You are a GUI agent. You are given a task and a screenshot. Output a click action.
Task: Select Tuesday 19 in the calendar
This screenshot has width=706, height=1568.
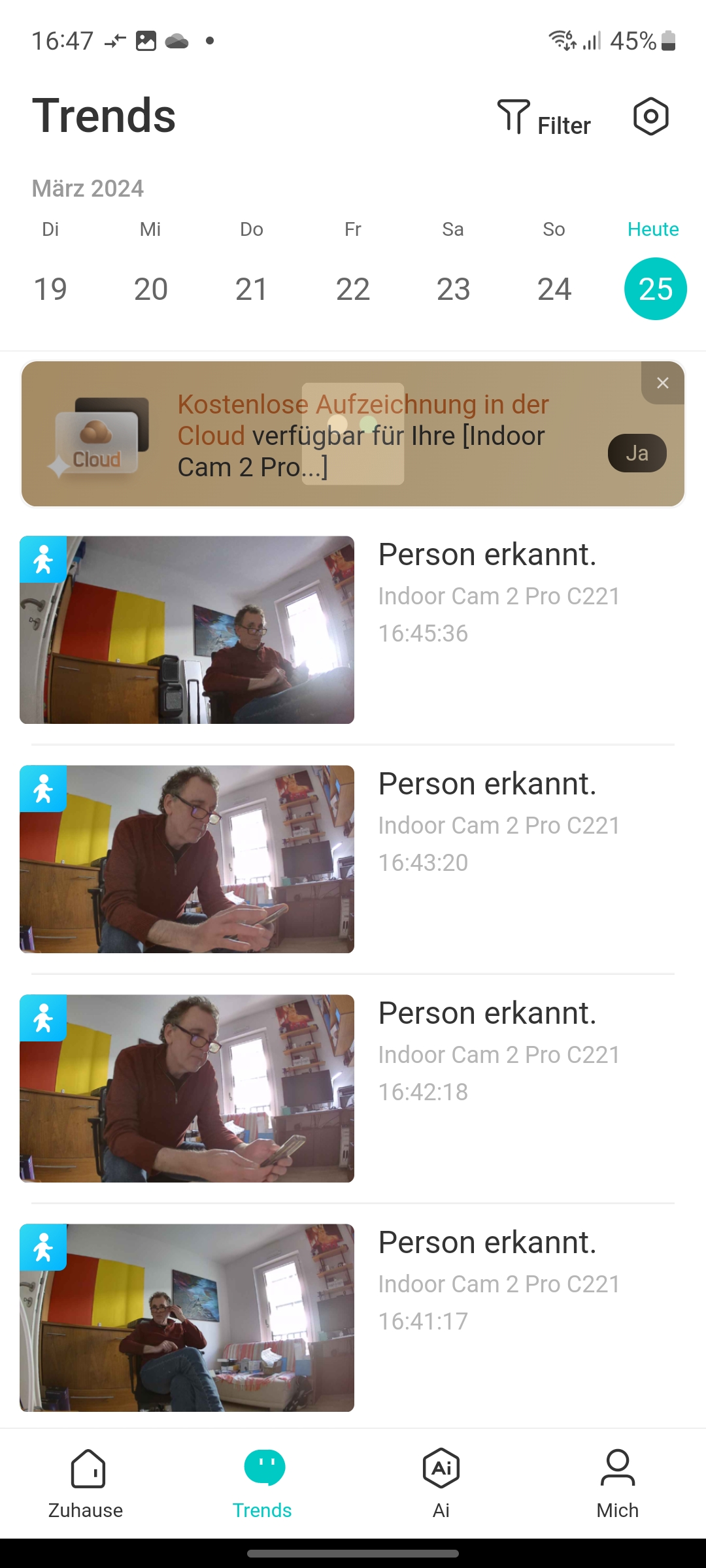pyautogui.click(x=50, y=289)
